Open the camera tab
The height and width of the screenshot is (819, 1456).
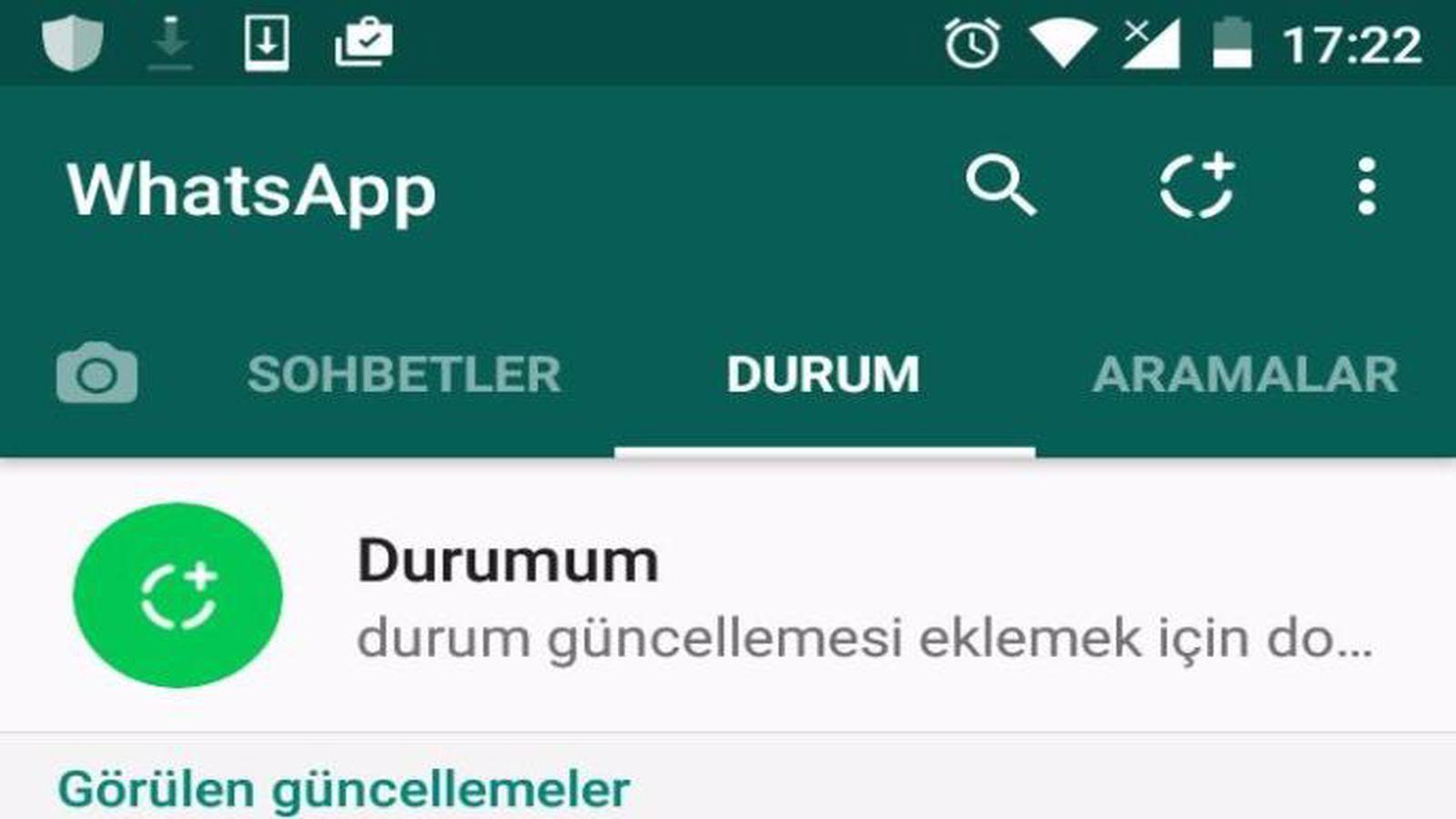[x=96, y=374]
